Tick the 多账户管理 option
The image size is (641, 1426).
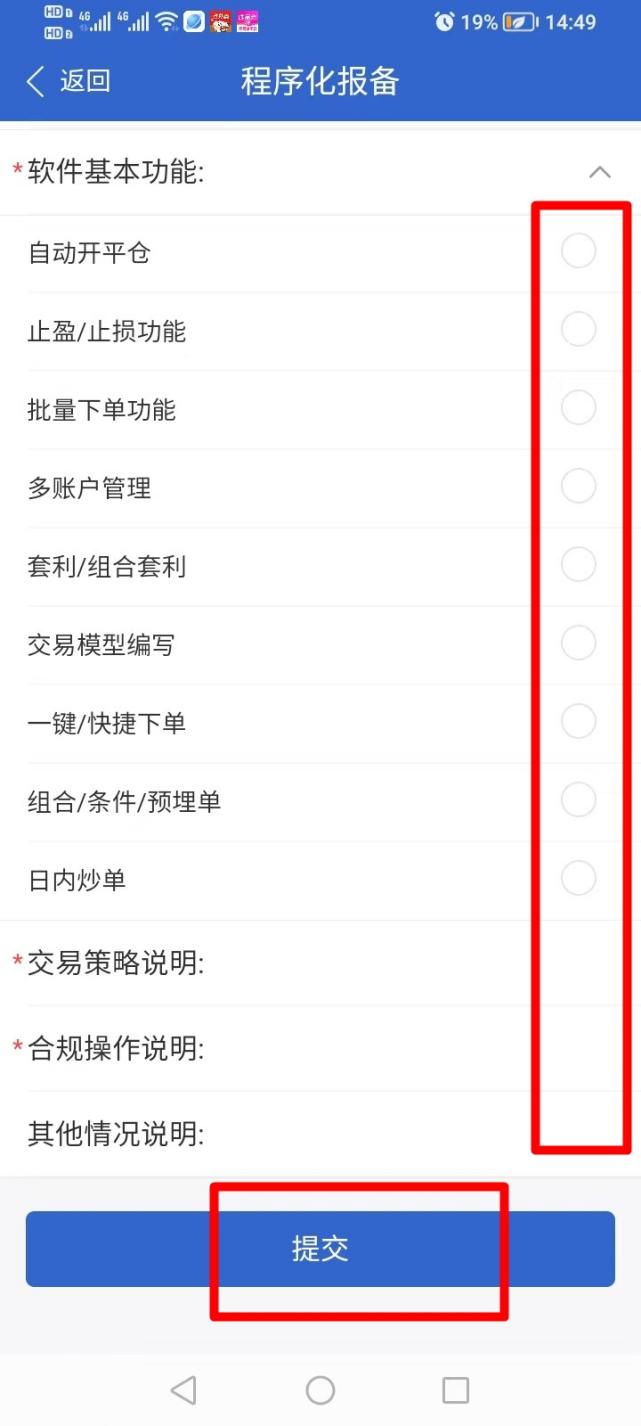click(578, 486)
